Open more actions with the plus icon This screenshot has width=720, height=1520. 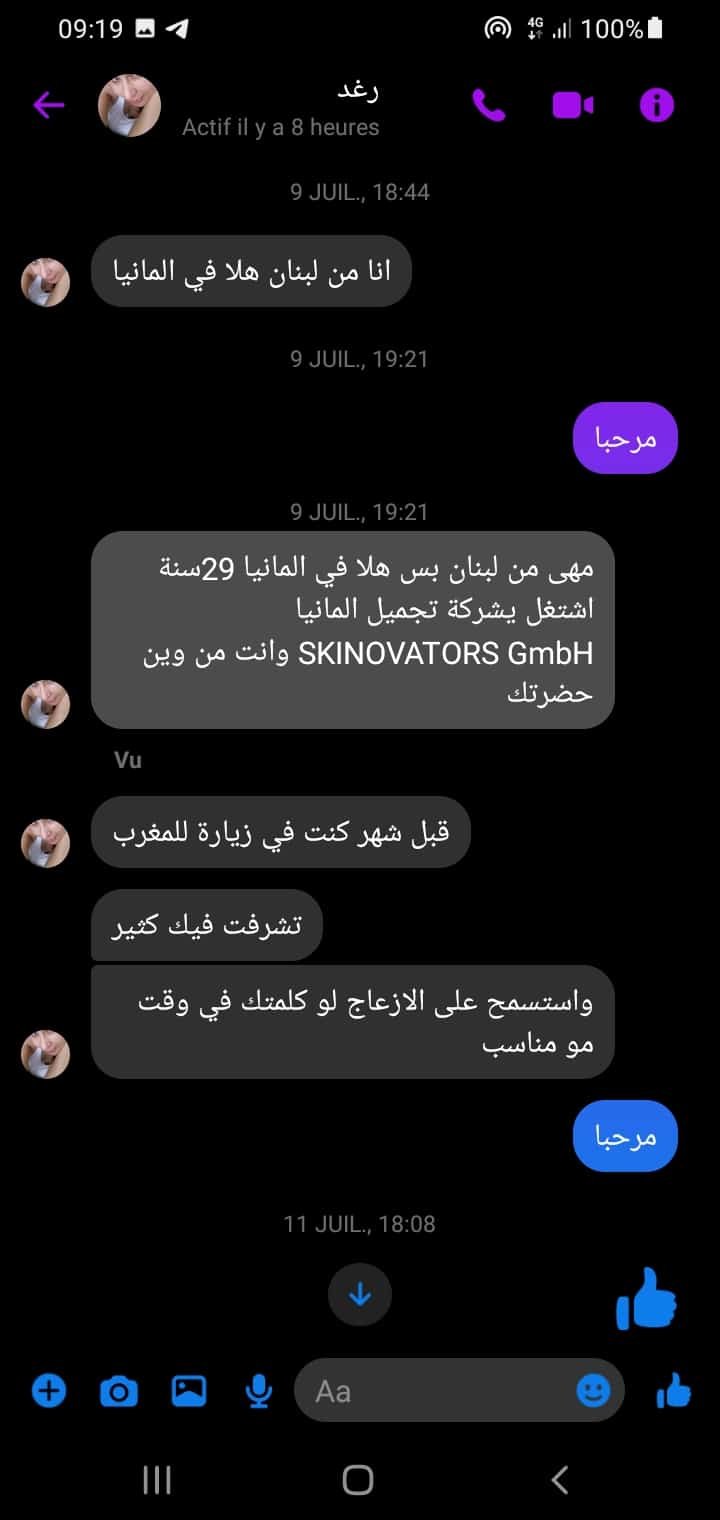coord(49,1390)
